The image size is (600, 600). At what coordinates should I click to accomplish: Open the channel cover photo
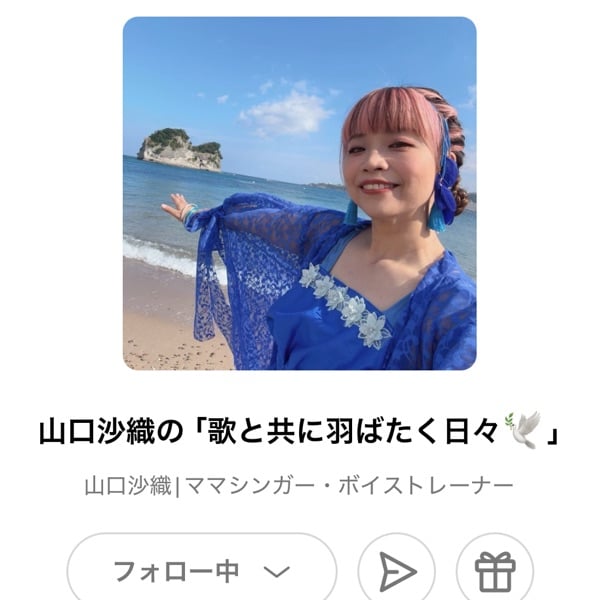click(299, 193)
